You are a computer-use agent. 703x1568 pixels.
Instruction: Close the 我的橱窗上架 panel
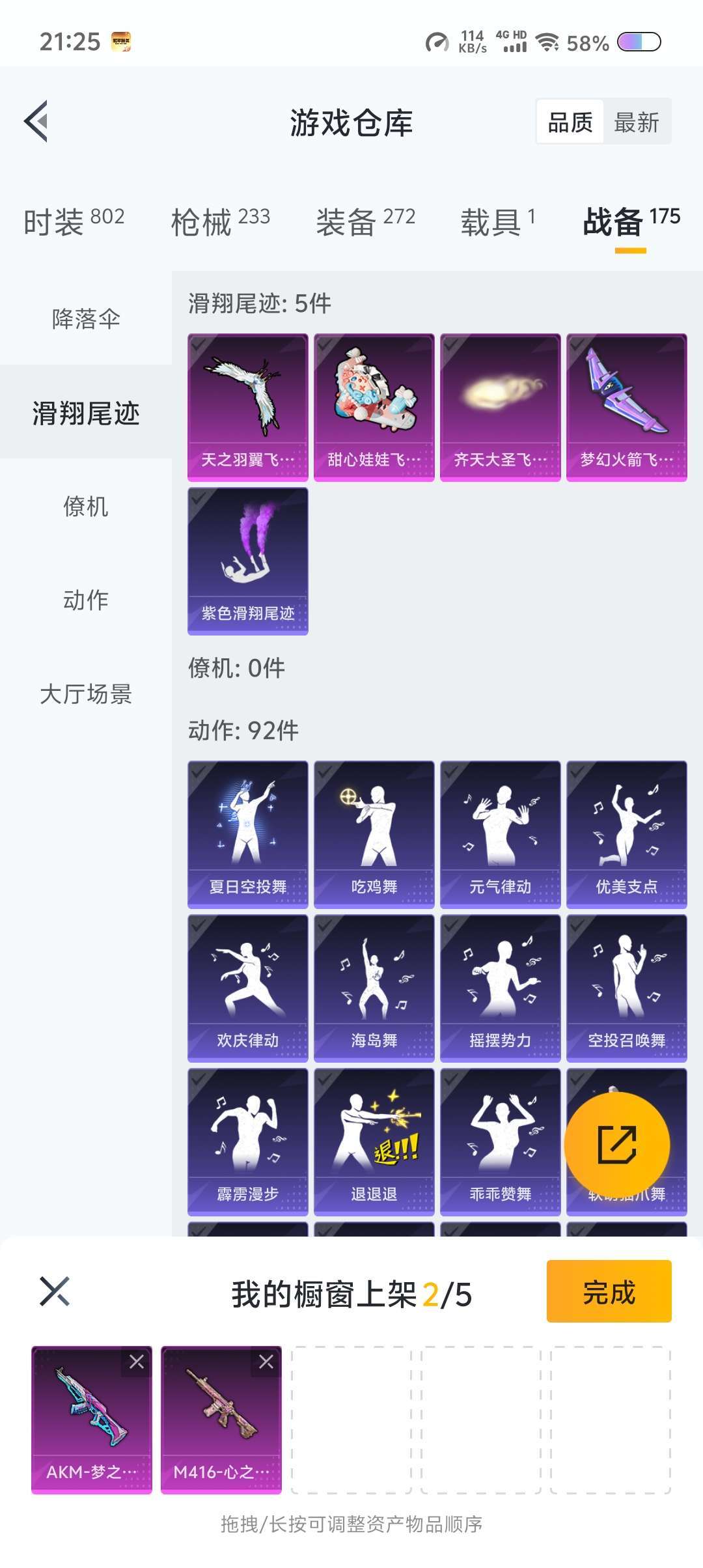tap(55, 1291)
